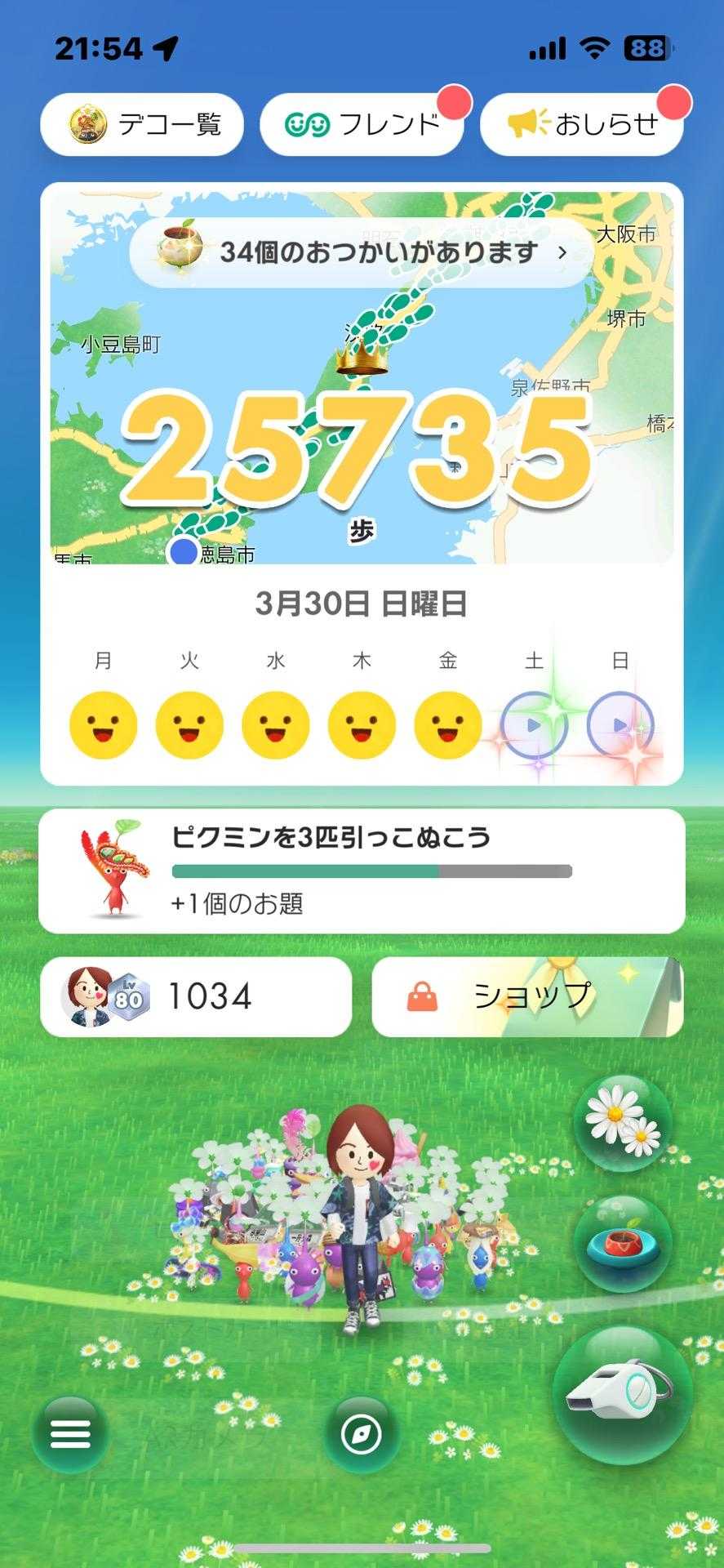Open the ショップ shop
724x1568 pixels.
click(527, 996)
